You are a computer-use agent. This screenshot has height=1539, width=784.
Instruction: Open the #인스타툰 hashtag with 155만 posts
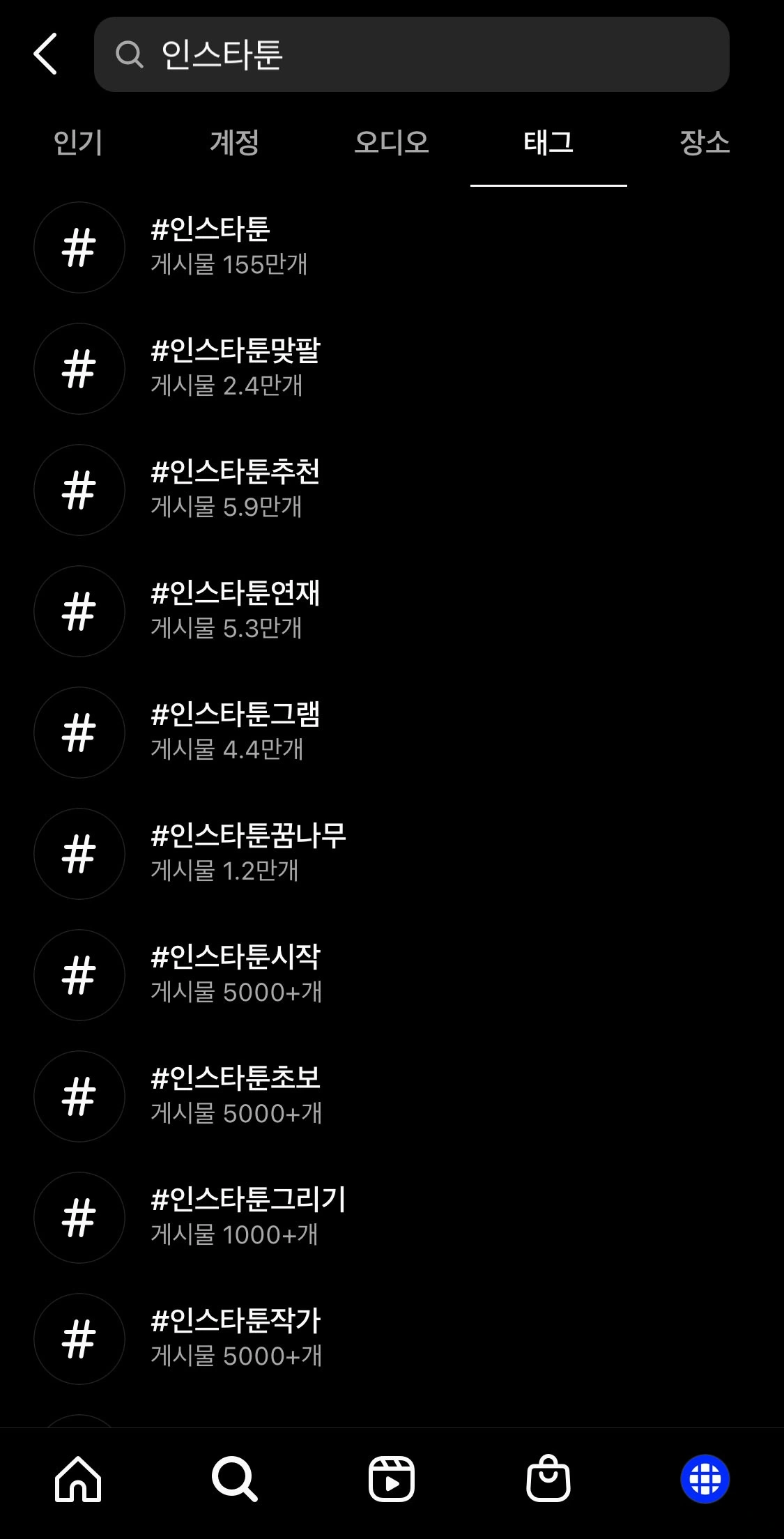392,247
